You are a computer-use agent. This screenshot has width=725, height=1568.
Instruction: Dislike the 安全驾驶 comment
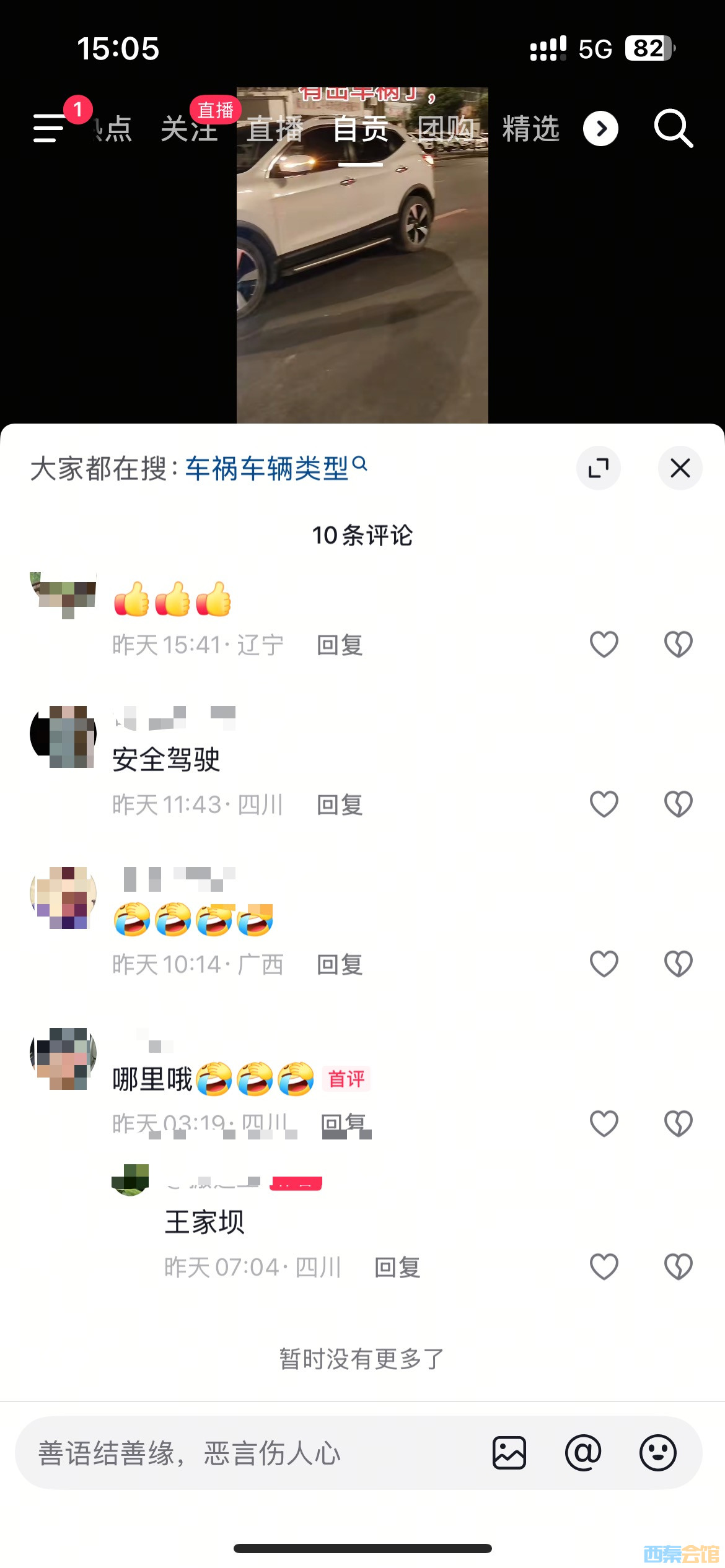[x=678, y=804]
